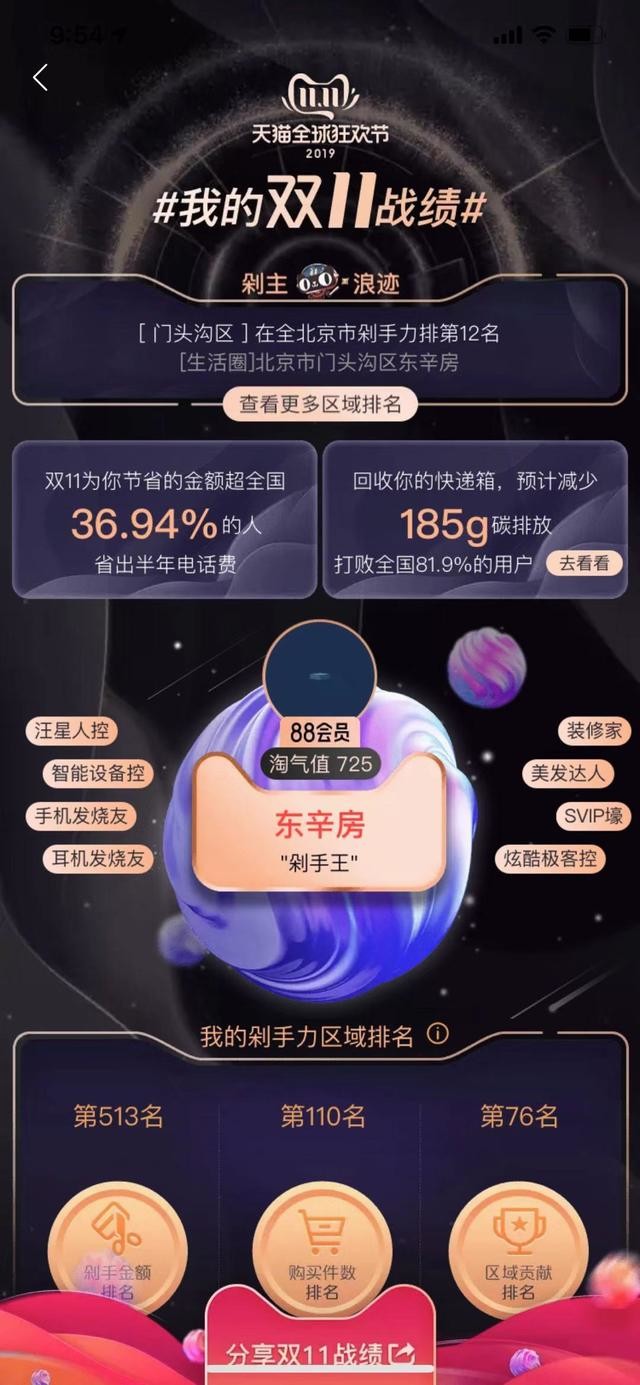Open 购买件数排名 ranking

[322, 1250]
